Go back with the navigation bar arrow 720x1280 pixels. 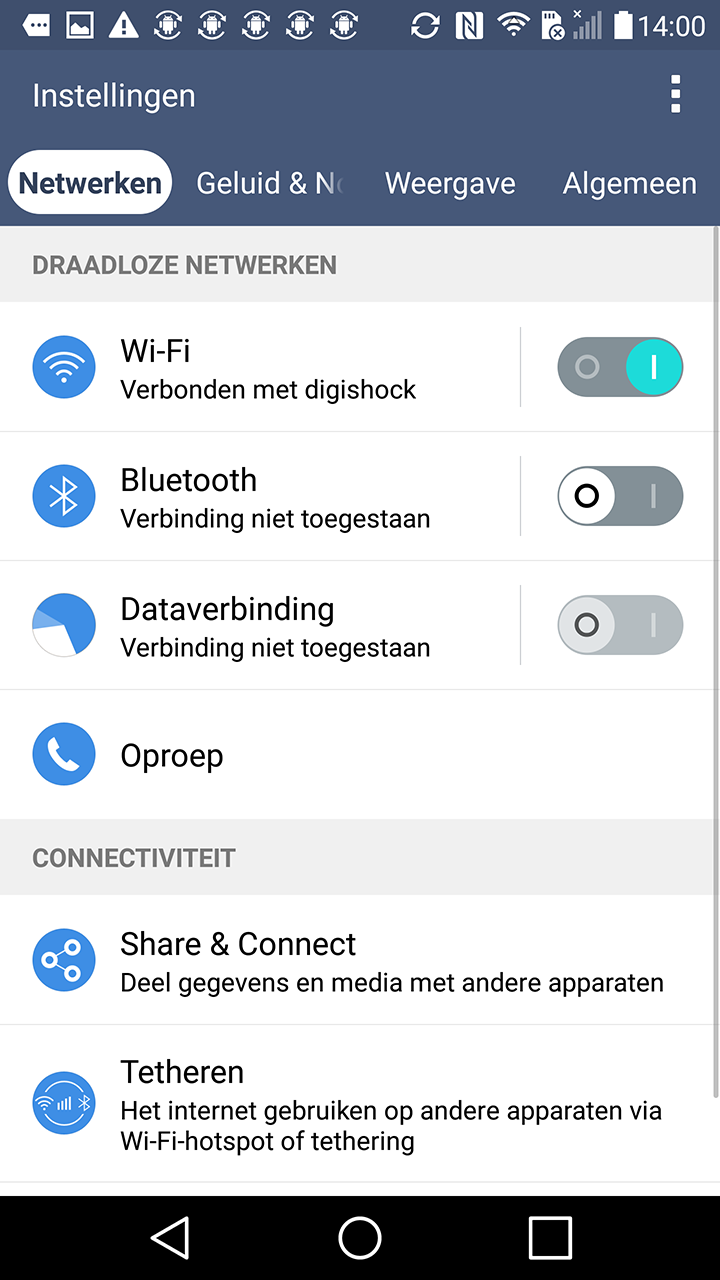[x=170, y=1238]
